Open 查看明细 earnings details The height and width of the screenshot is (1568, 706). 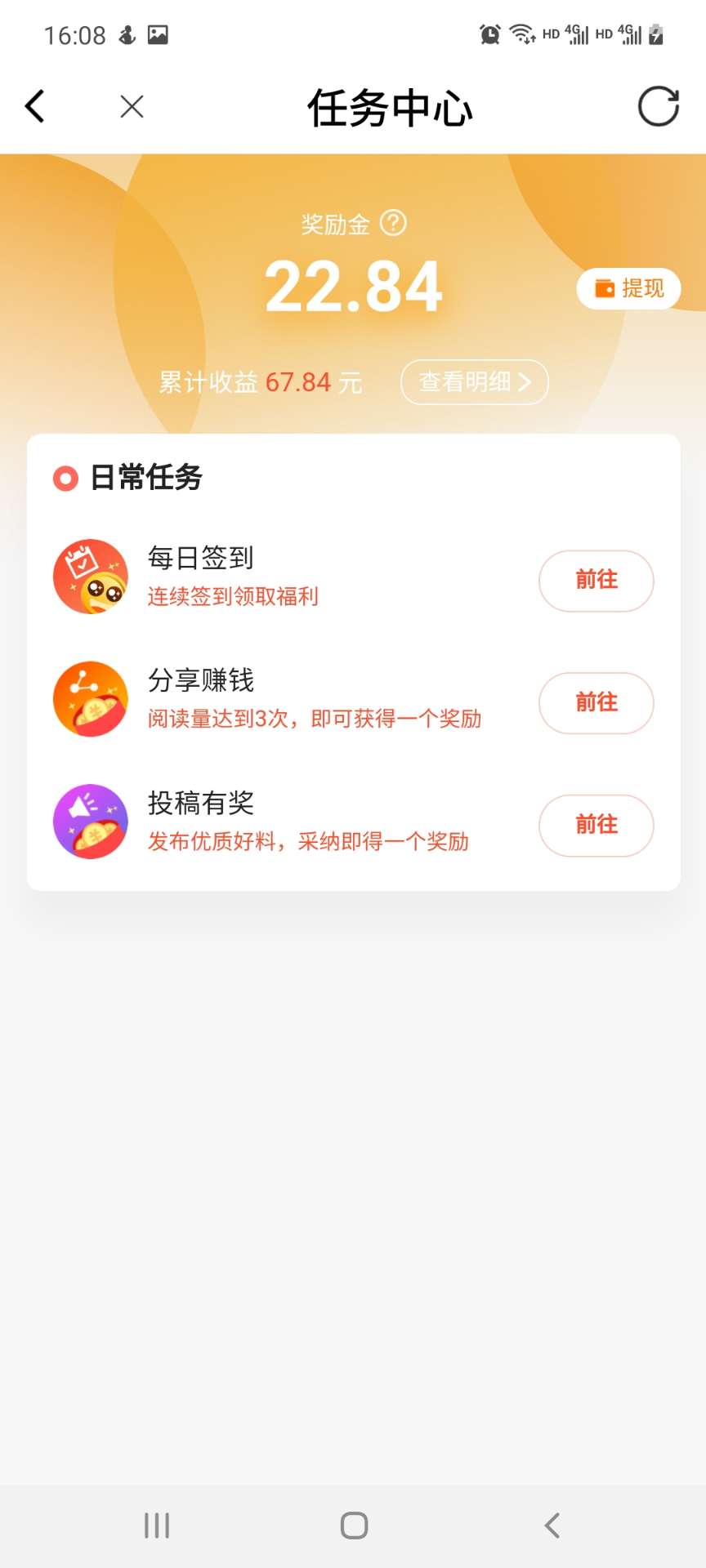coord(474,381)
